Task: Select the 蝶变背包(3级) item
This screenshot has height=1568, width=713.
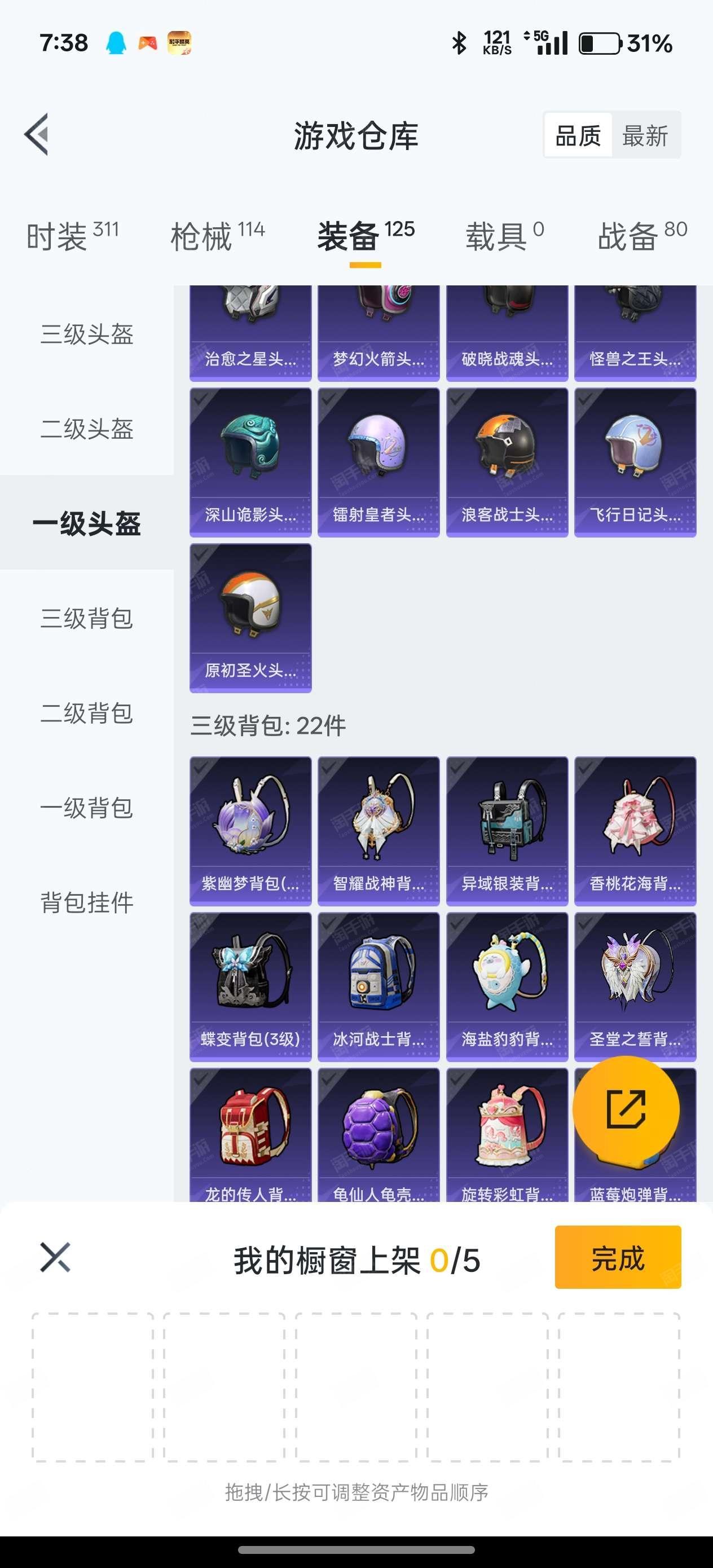Action: point(250,986)
